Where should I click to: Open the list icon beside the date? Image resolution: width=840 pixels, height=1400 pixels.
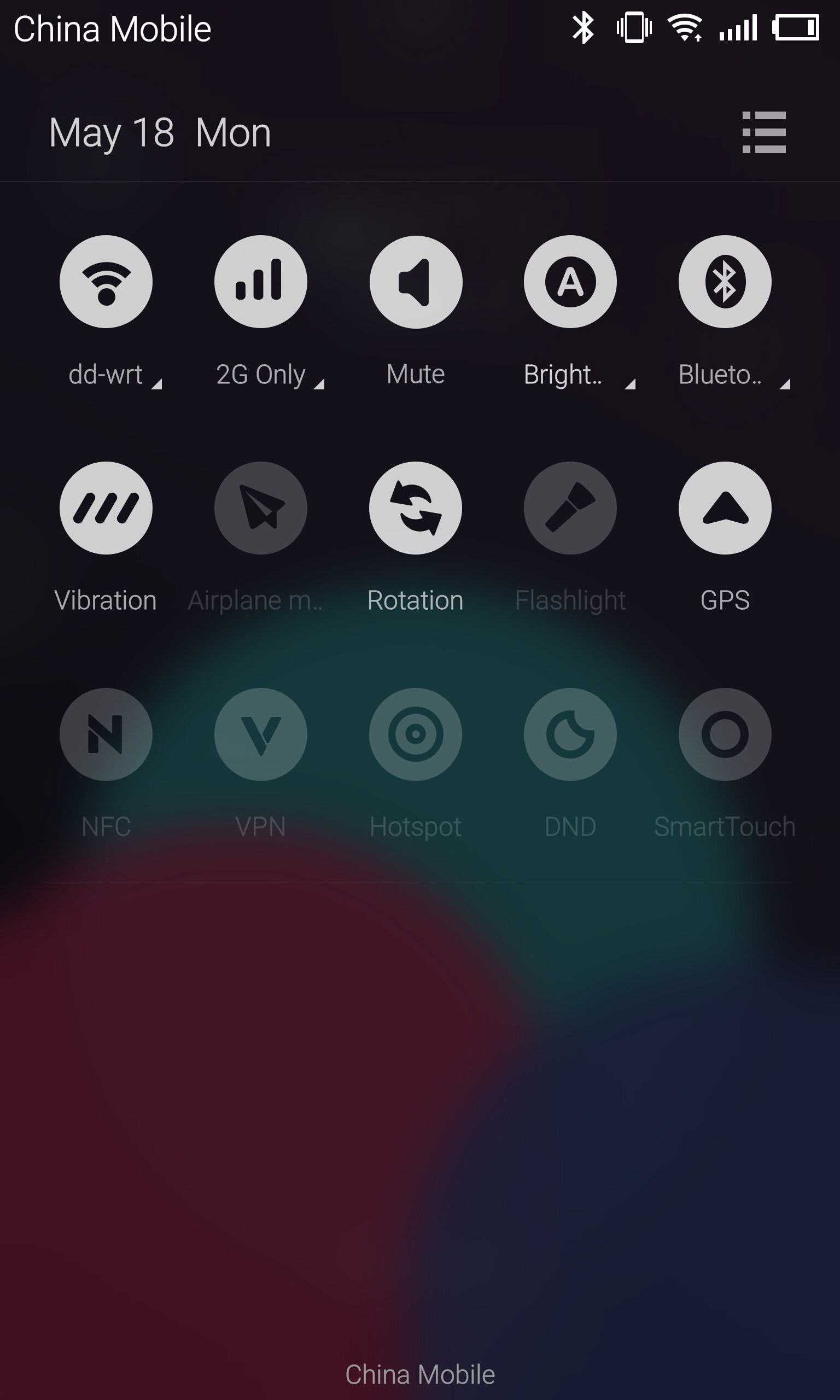point(764,132)
